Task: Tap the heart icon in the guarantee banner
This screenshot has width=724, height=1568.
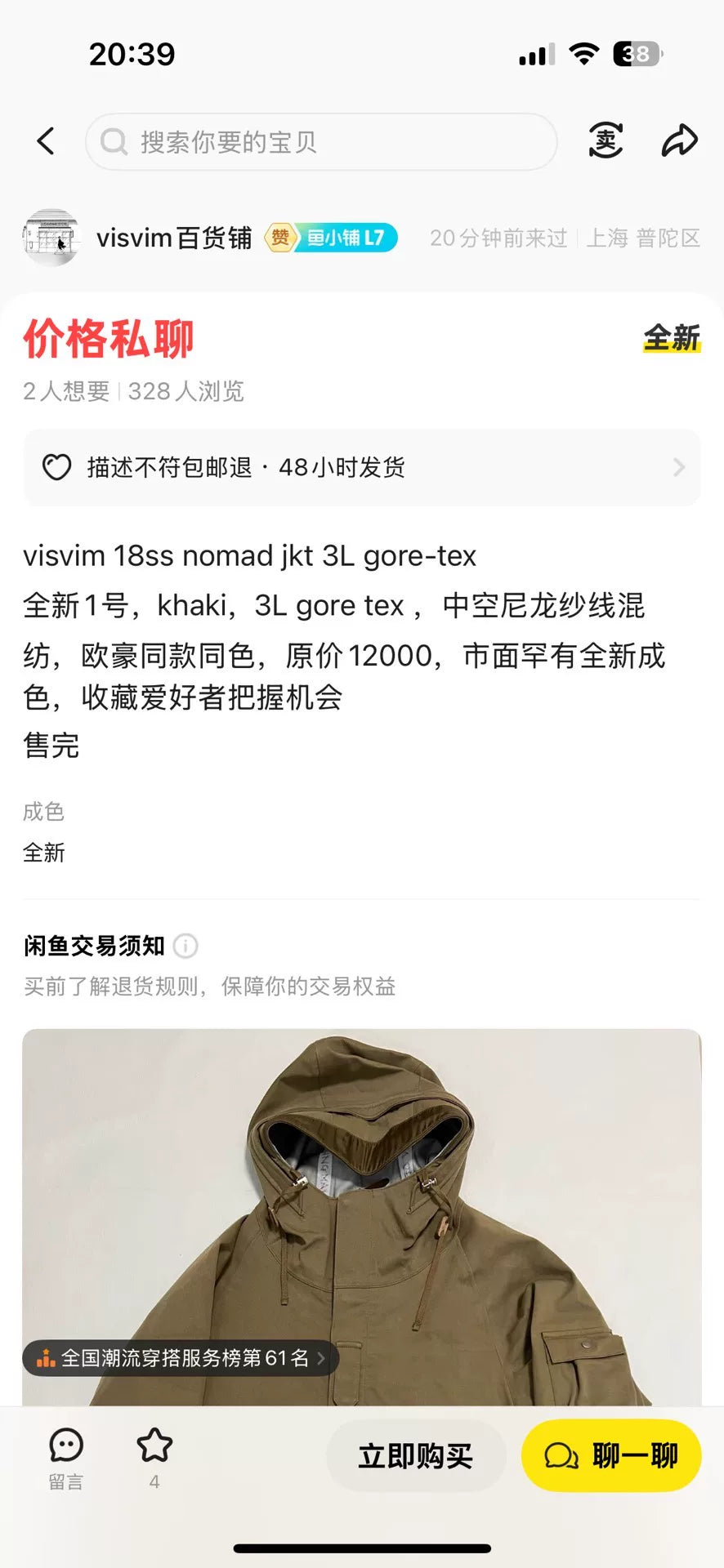Action: pos(57,466)
